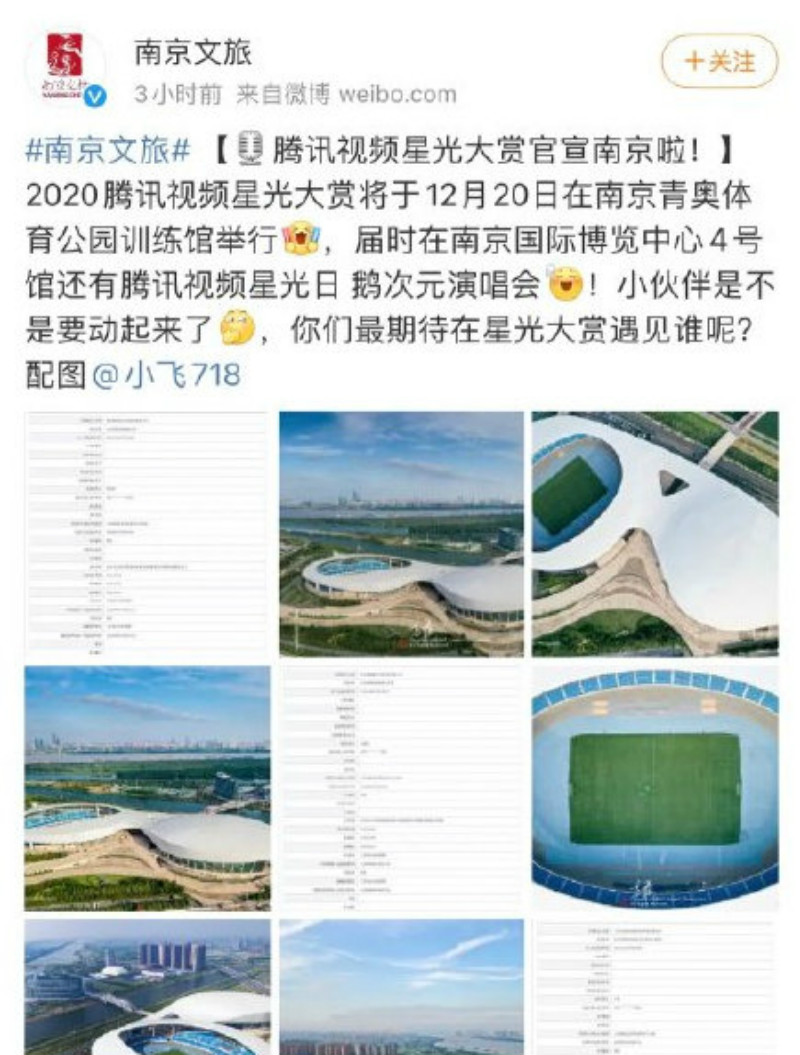Screen dimensions: 800x1055
Task: Open second-row left stadium riverside photo
Action: [146, 788]
